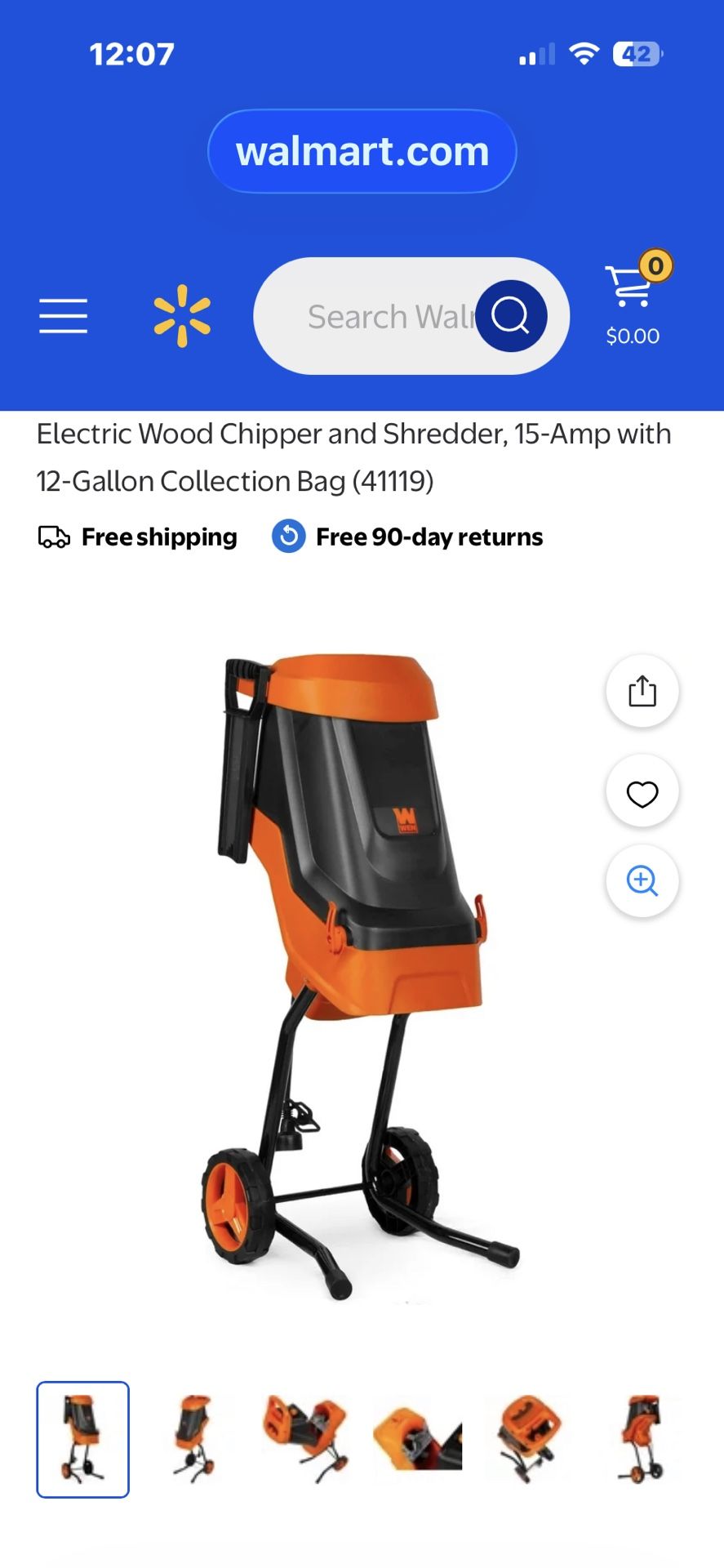Tap the walmart.com address bar
Screen dimensions: 724x1568
click(362, 151)
